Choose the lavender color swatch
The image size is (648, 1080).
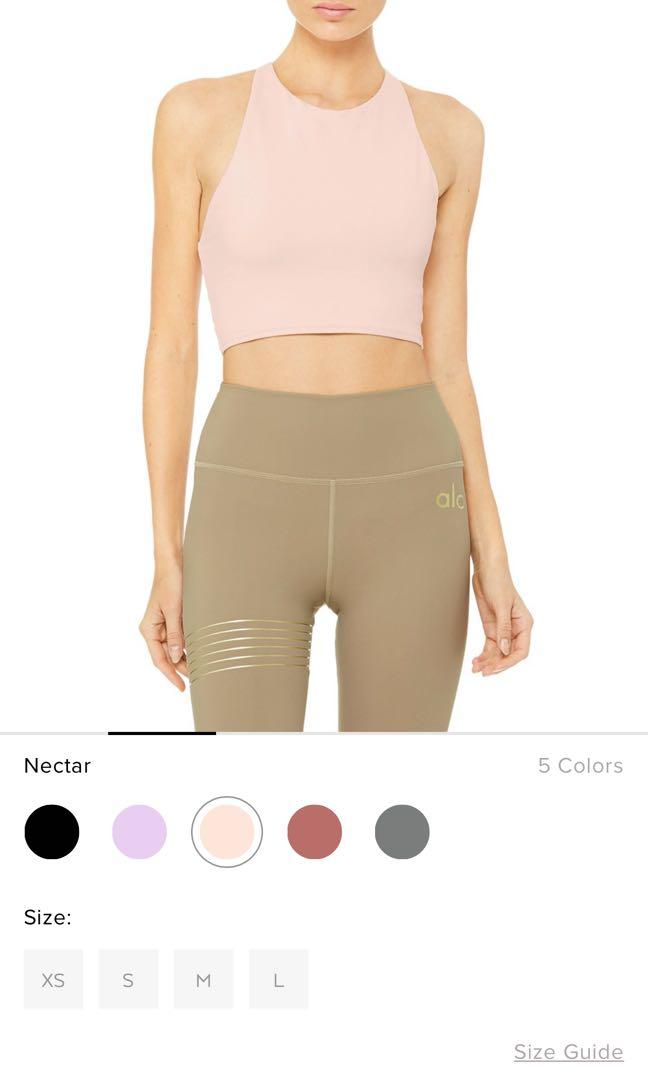pos(139,832)
